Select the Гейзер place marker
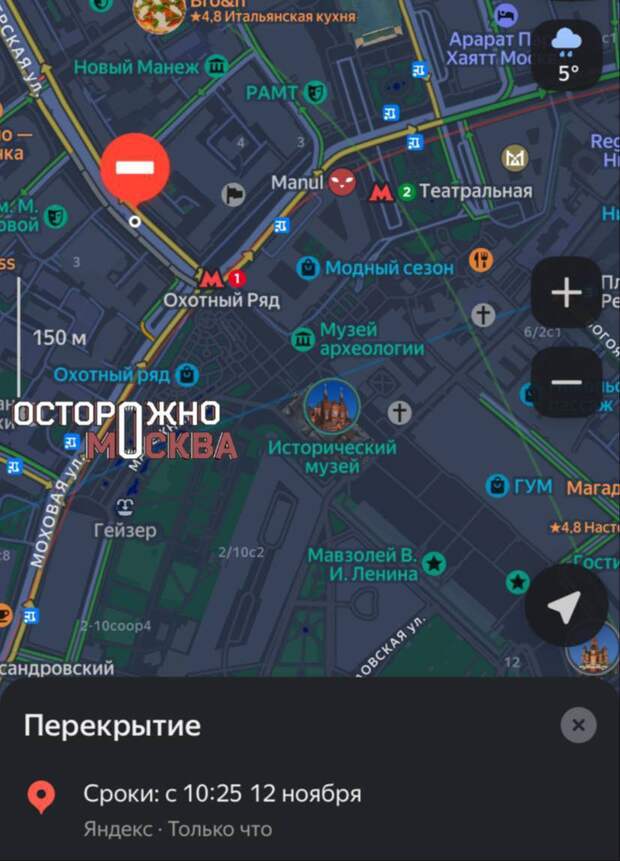 [125, 507]
